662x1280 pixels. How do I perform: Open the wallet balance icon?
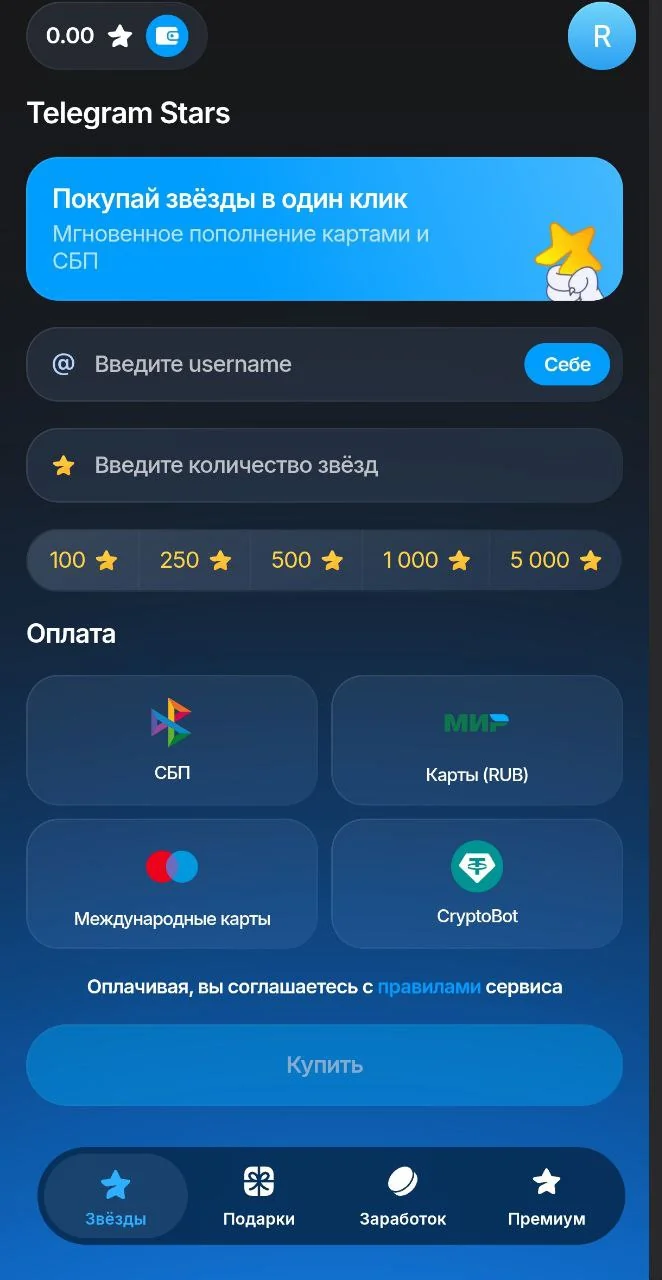tap(167, 36)
